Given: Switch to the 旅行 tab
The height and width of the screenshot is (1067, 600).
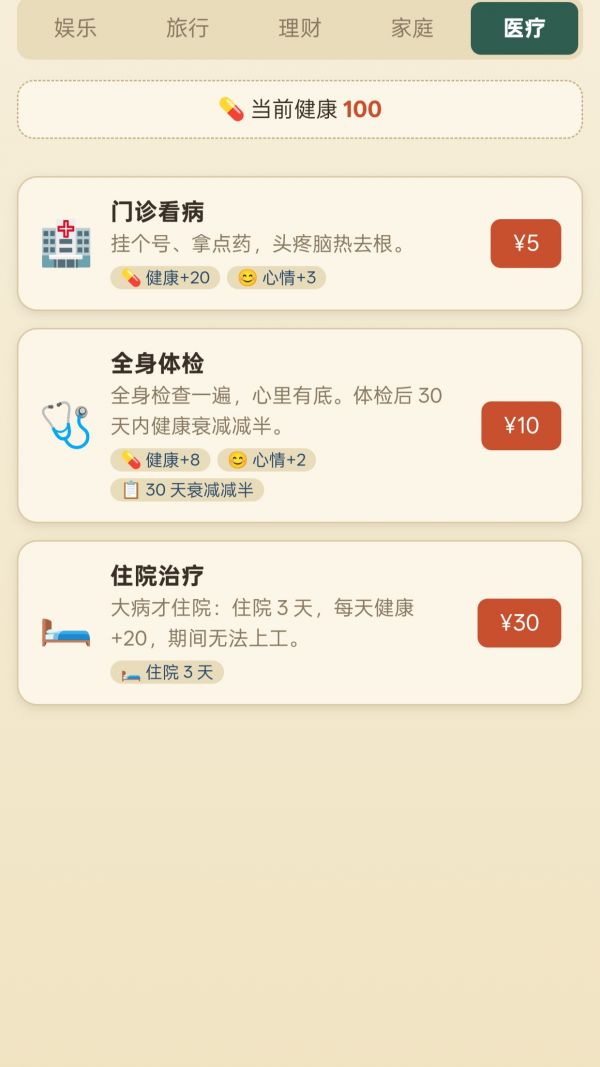Looking at the screenshot, I should pyautogui.click(x=187, y=28).
